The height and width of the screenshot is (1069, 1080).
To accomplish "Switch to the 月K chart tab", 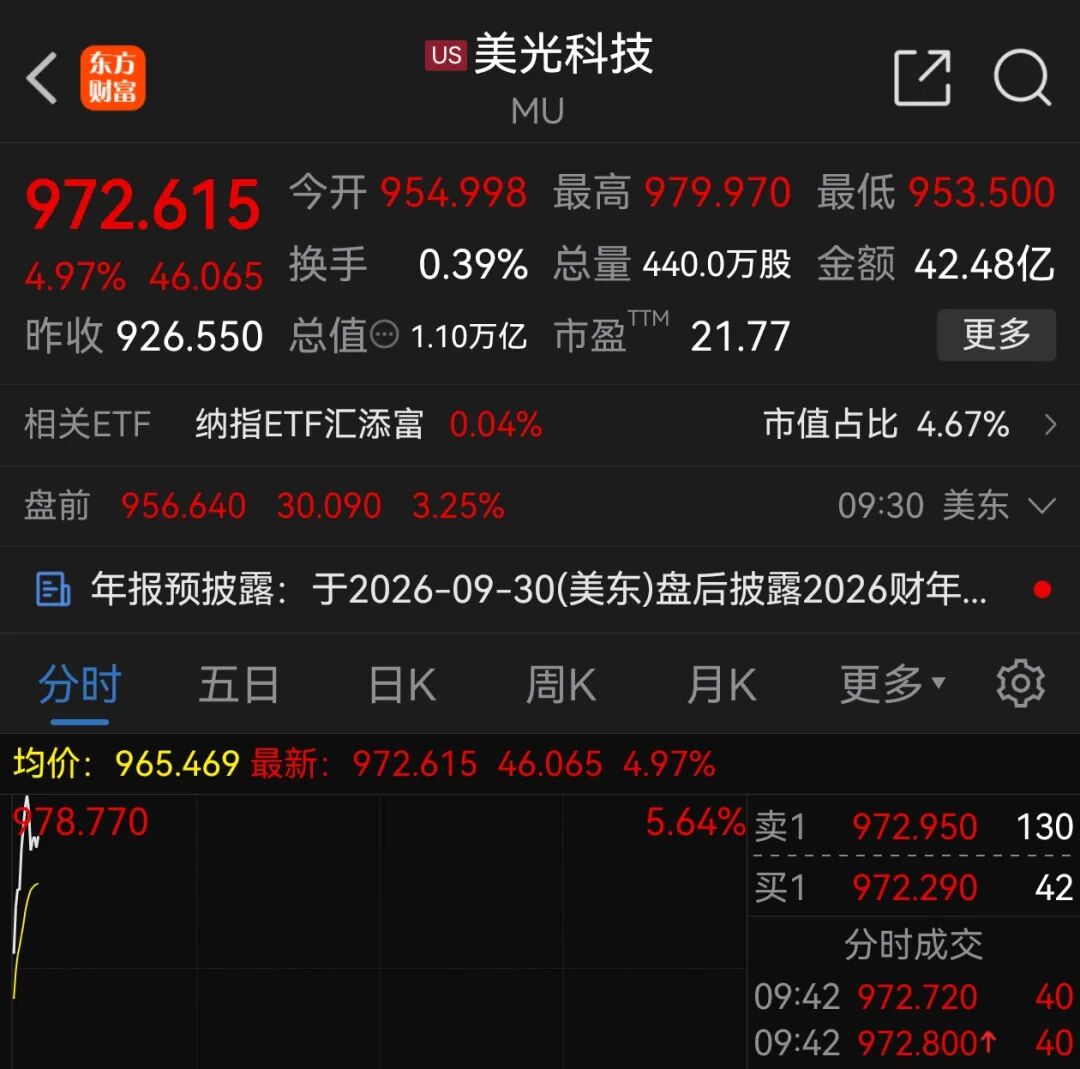I will click(721, 685).
